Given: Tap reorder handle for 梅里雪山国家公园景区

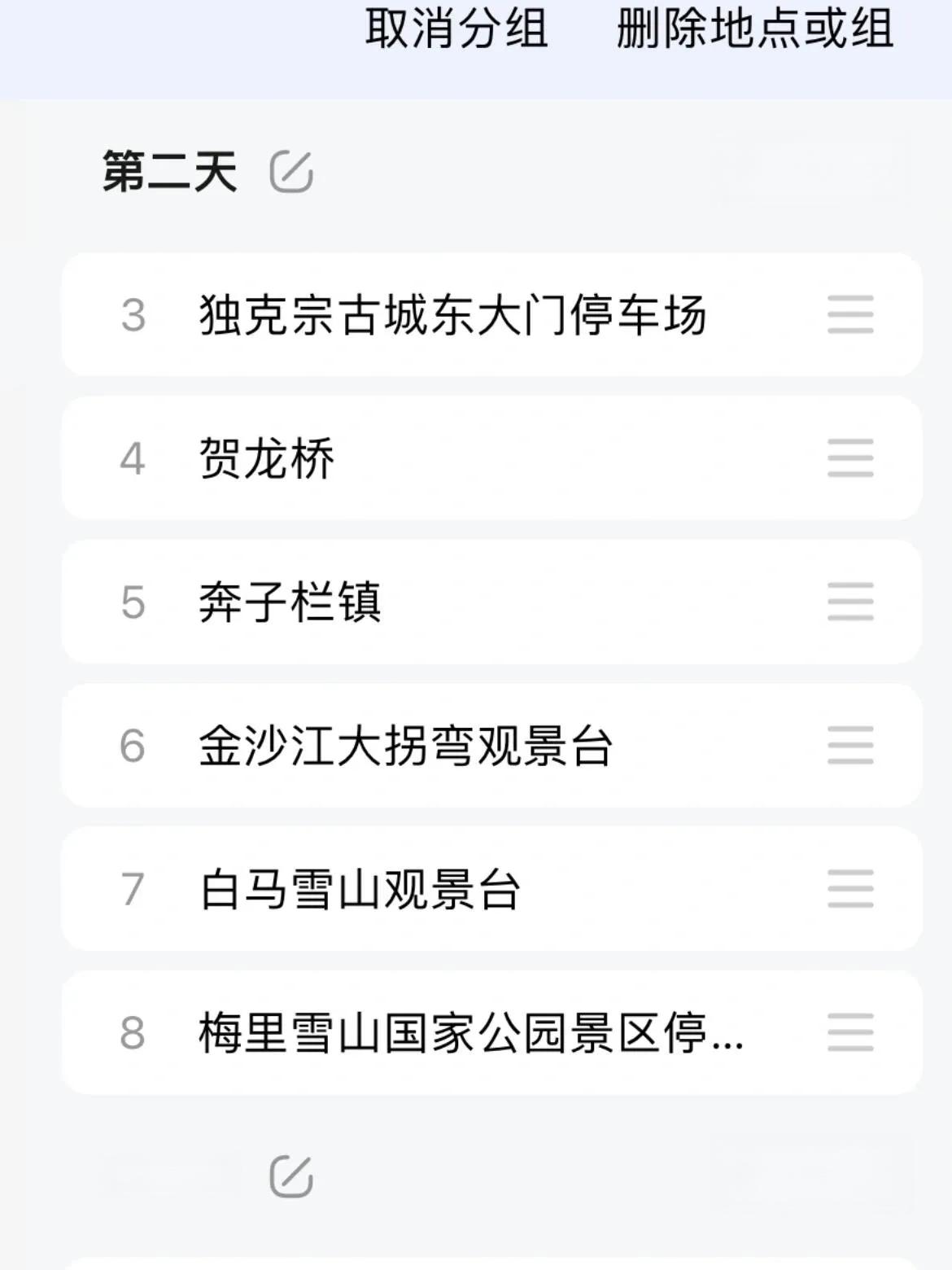Looking at the screenshot, I should click(x=850, y=1033).
